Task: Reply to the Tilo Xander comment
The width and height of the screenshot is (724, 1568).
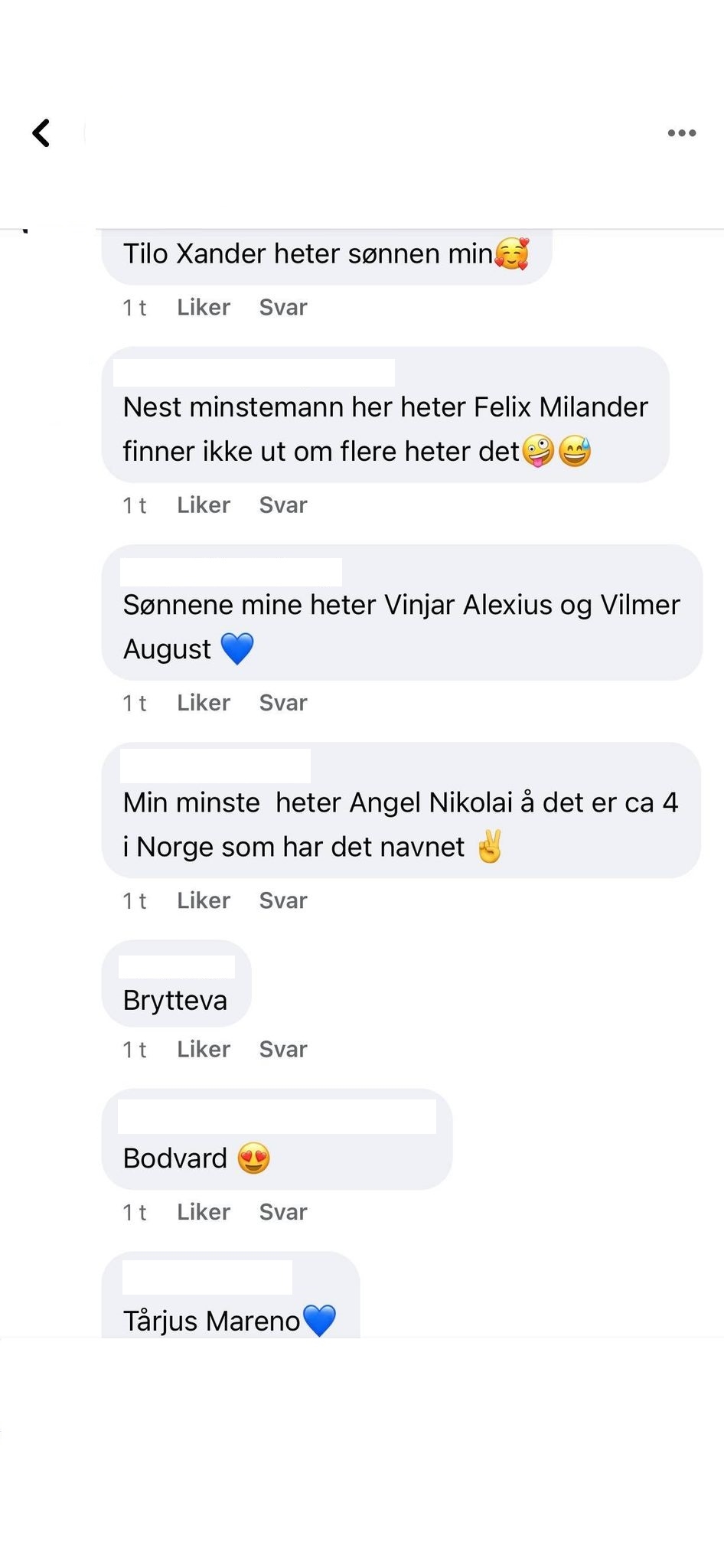Action: 283,307
